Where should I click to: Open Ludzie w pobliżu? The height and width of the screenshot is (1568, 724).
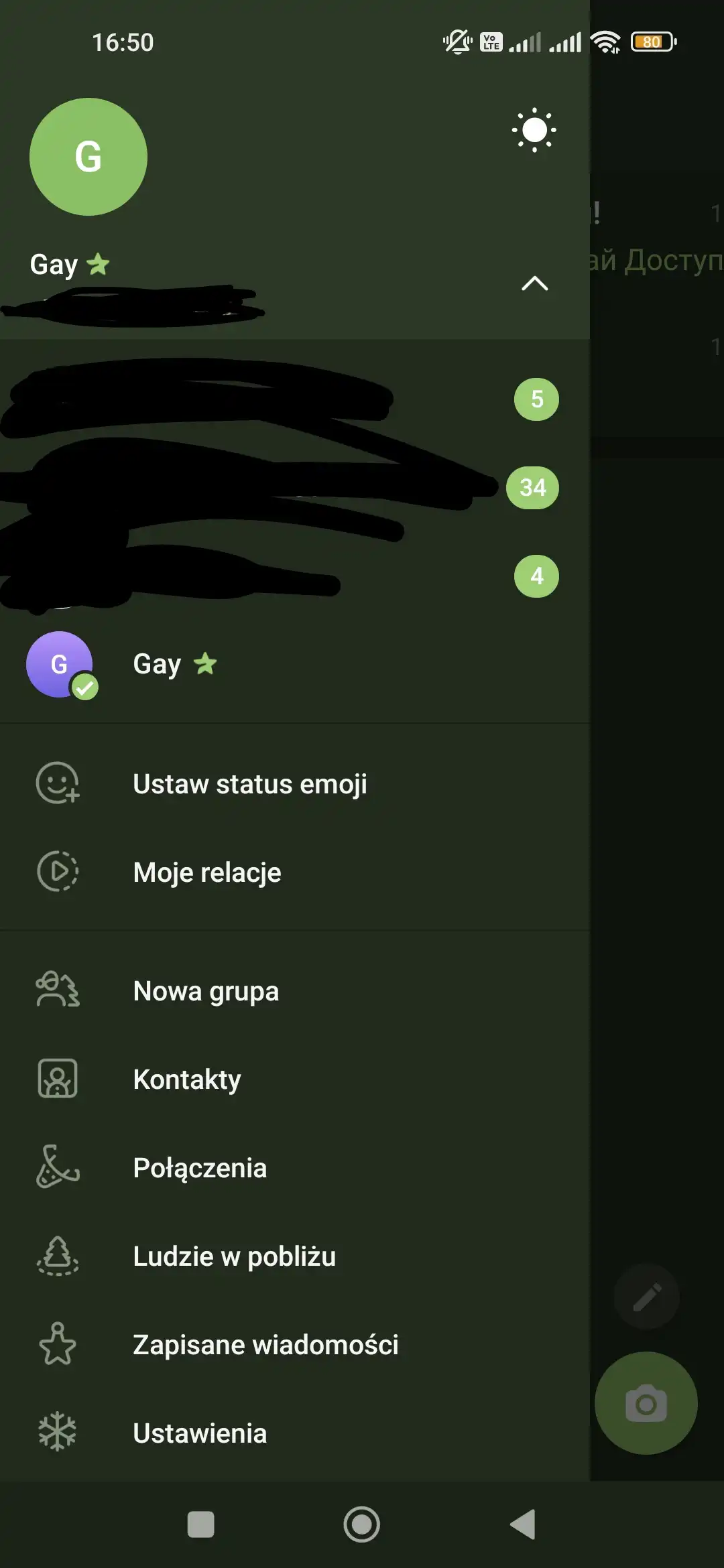tap(295, 1256)
